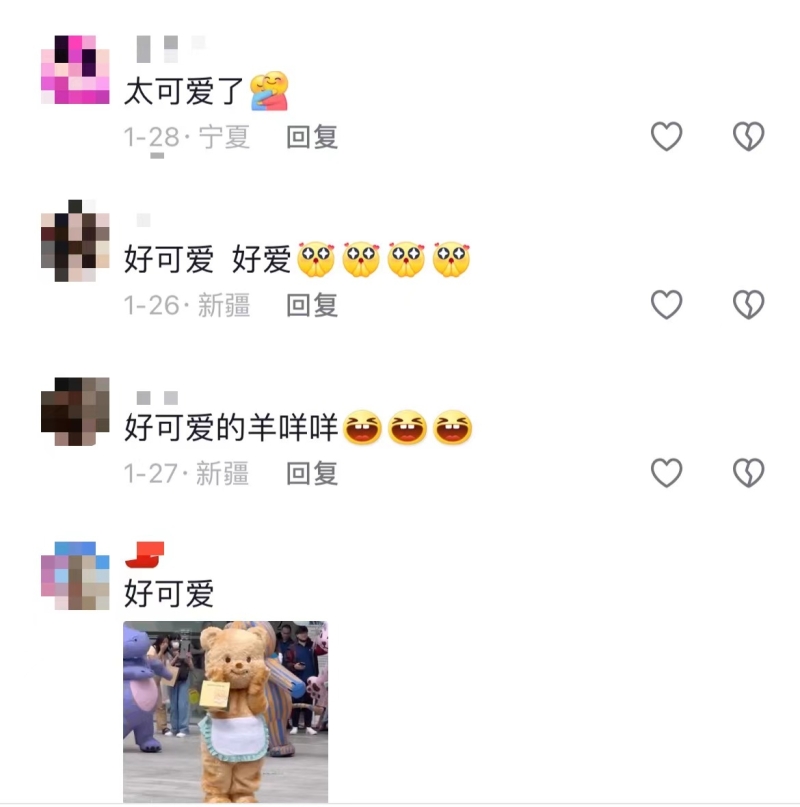Reply to the 1-26 新疆 comment

312,305
